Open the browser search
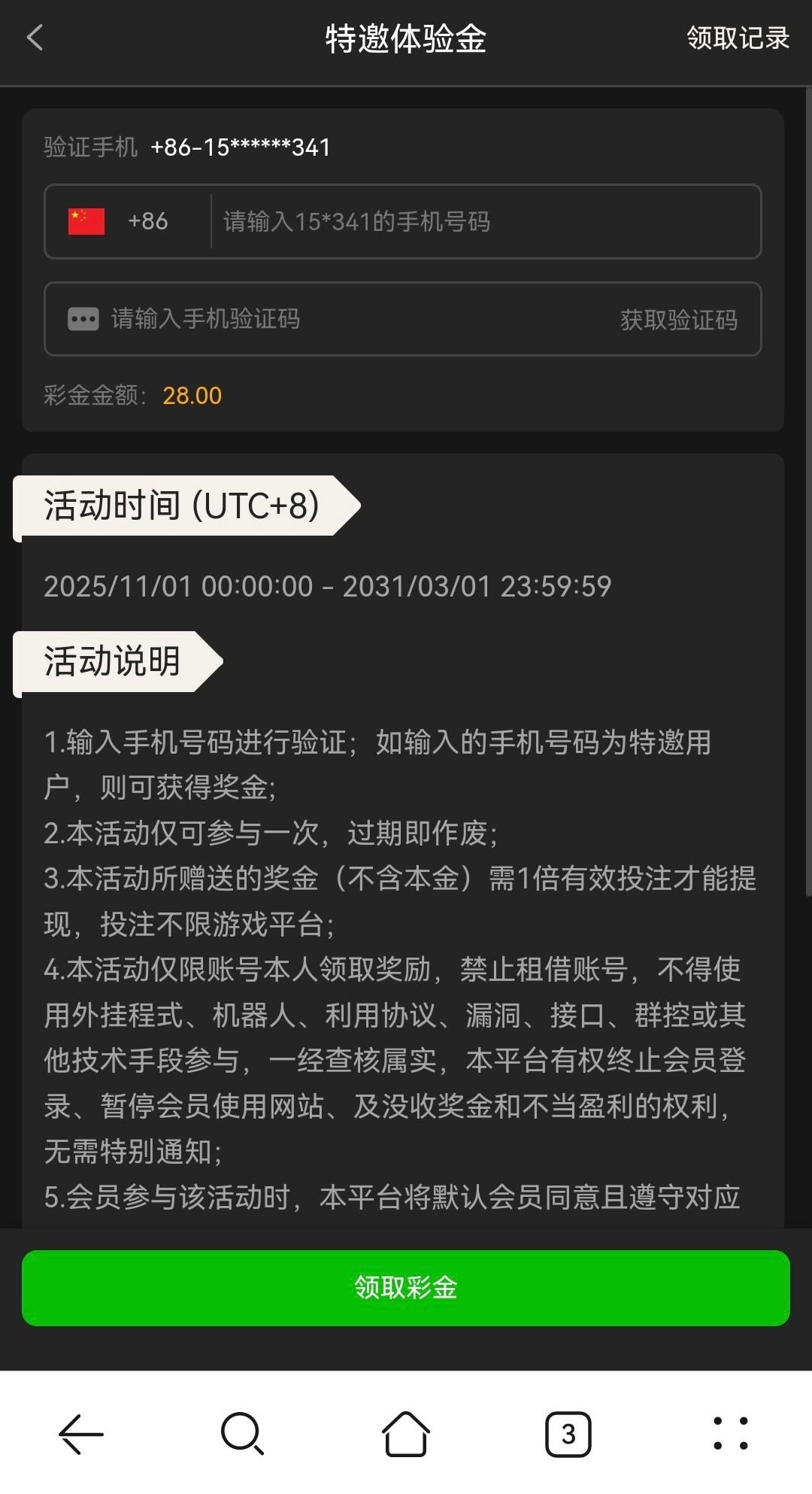 click(242, 1434)
